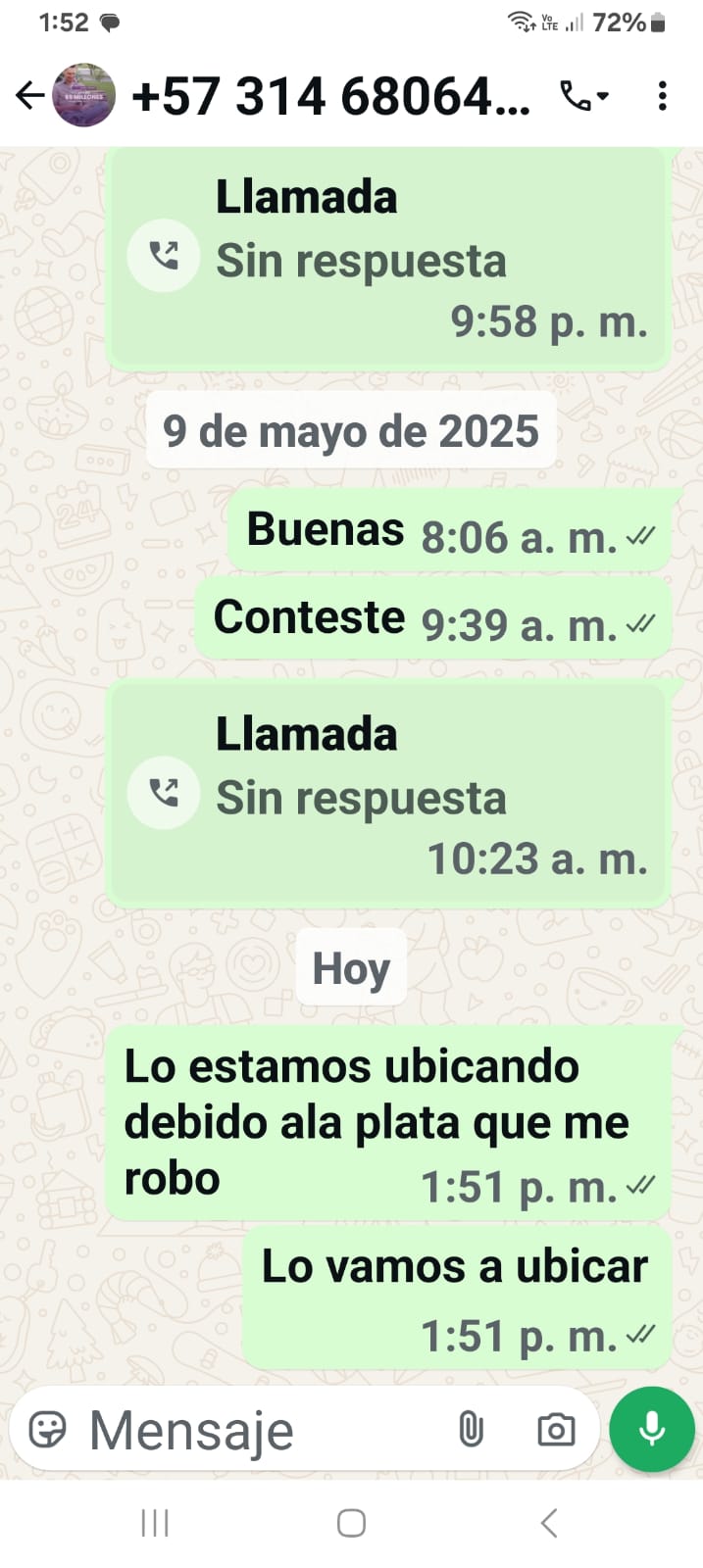Open contact info for +57 314 number
703x1568 pixels.
pyautogui.click(x=330, y=96)
